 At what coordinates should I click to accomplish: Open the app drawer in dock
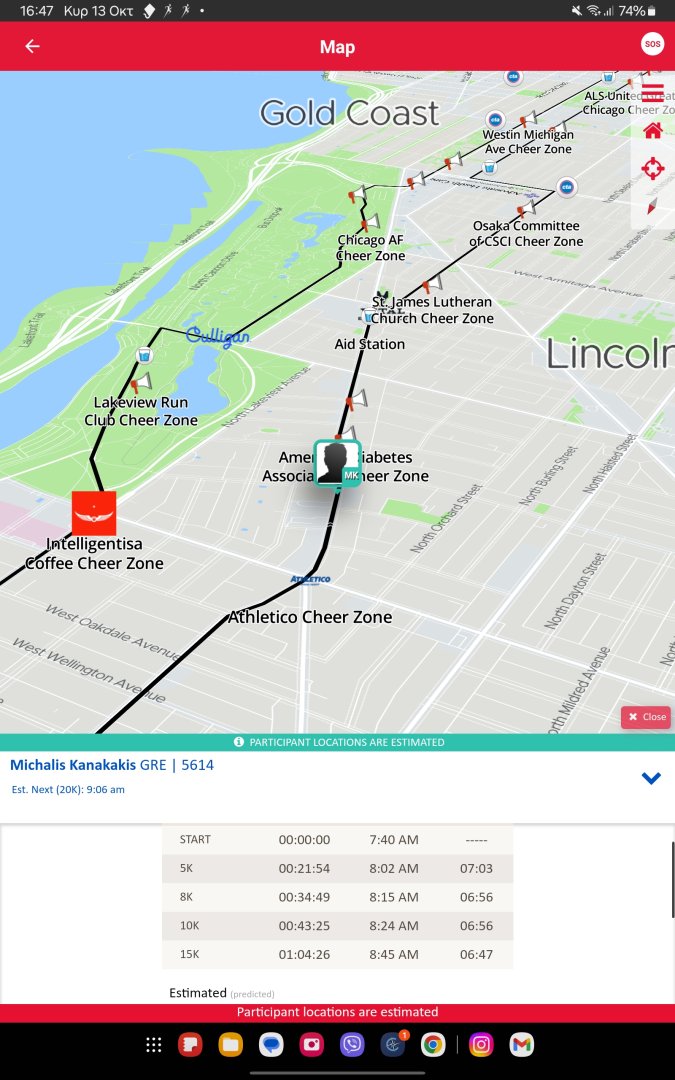click(153, 1045)
